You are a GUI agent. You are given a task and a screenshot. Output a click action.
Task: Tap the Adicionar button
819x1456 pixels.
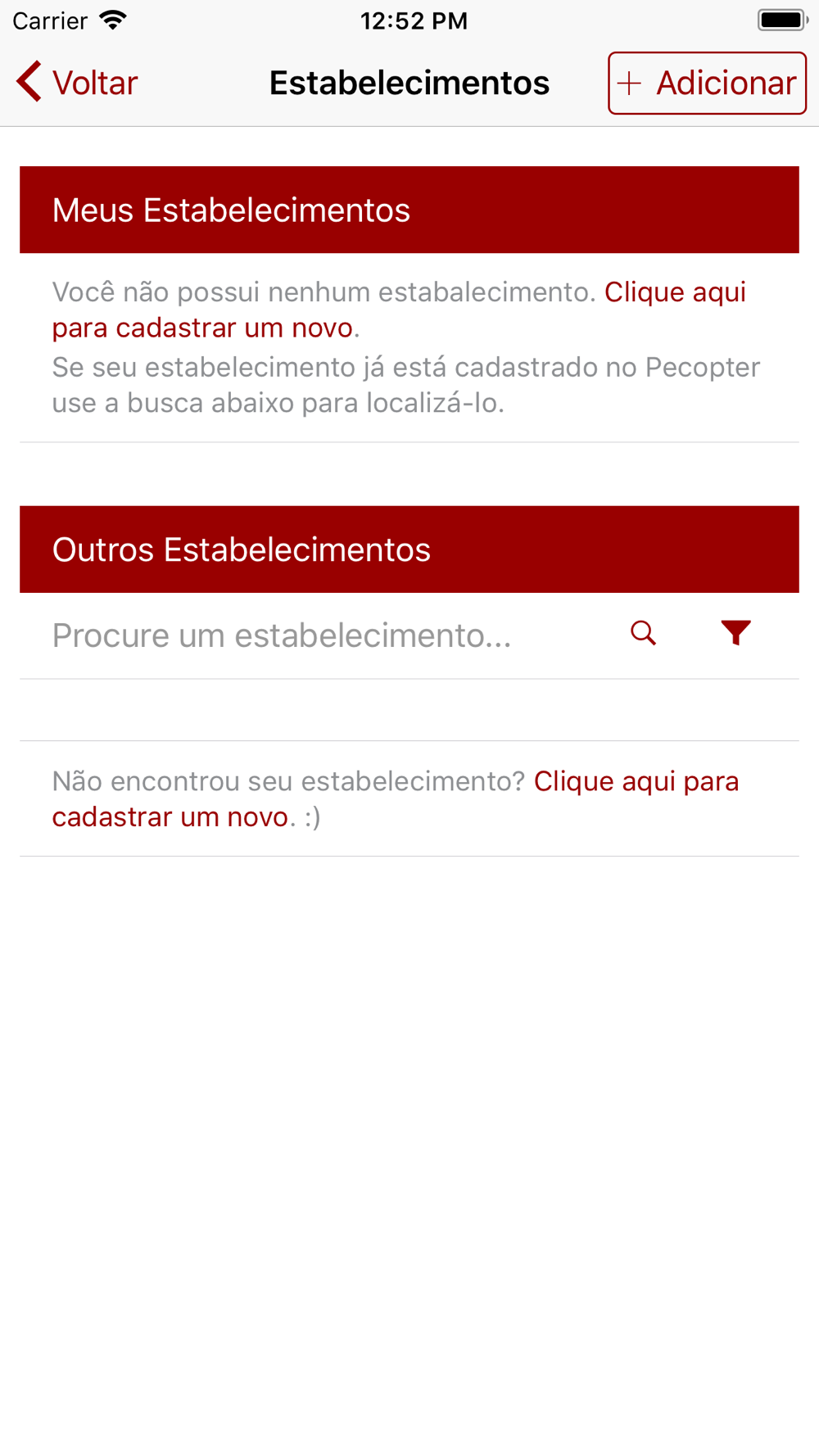pos(707,83)
